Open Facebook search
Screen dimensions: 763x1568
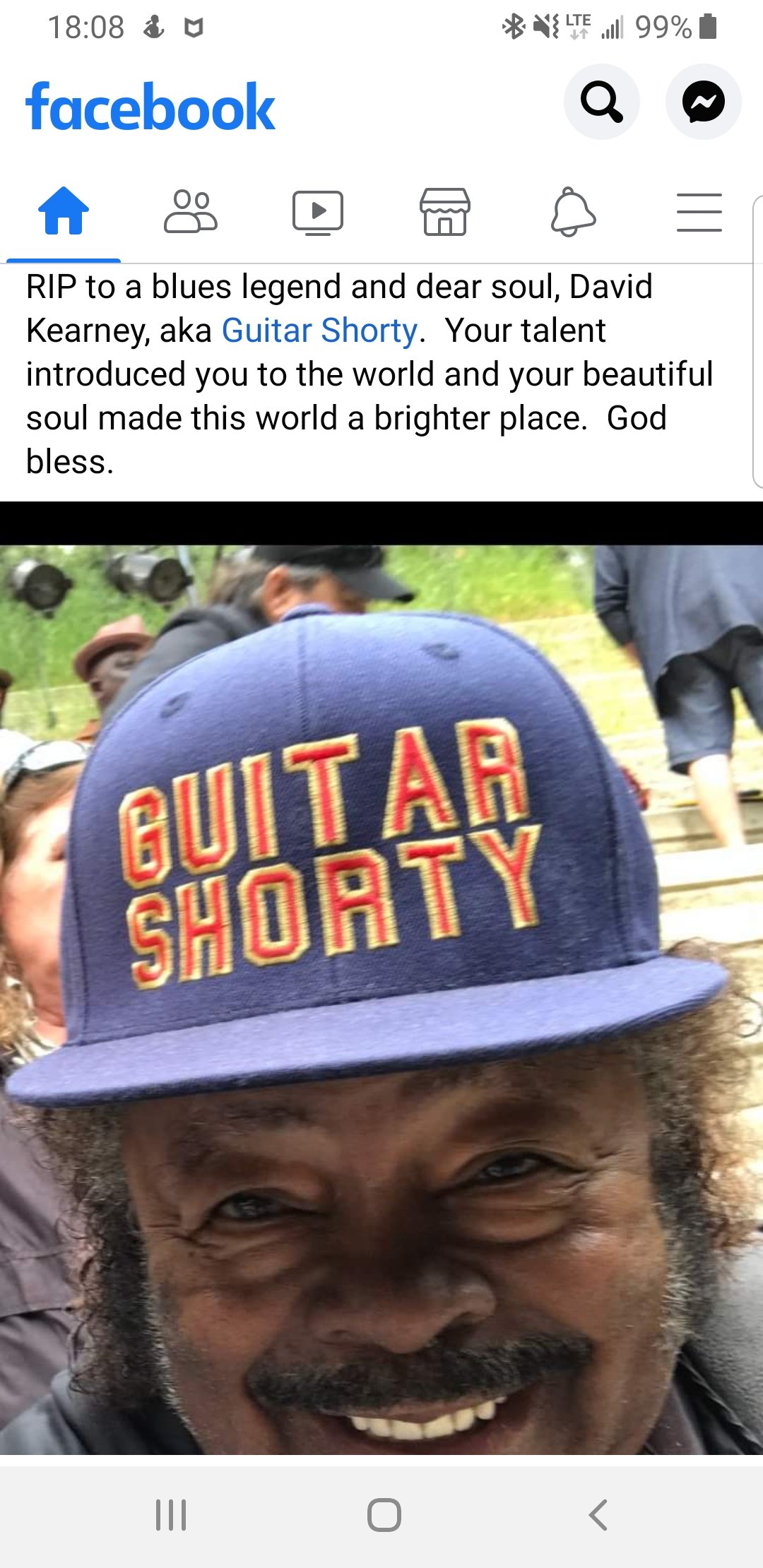pyautogui.click(x=602, y=102)
